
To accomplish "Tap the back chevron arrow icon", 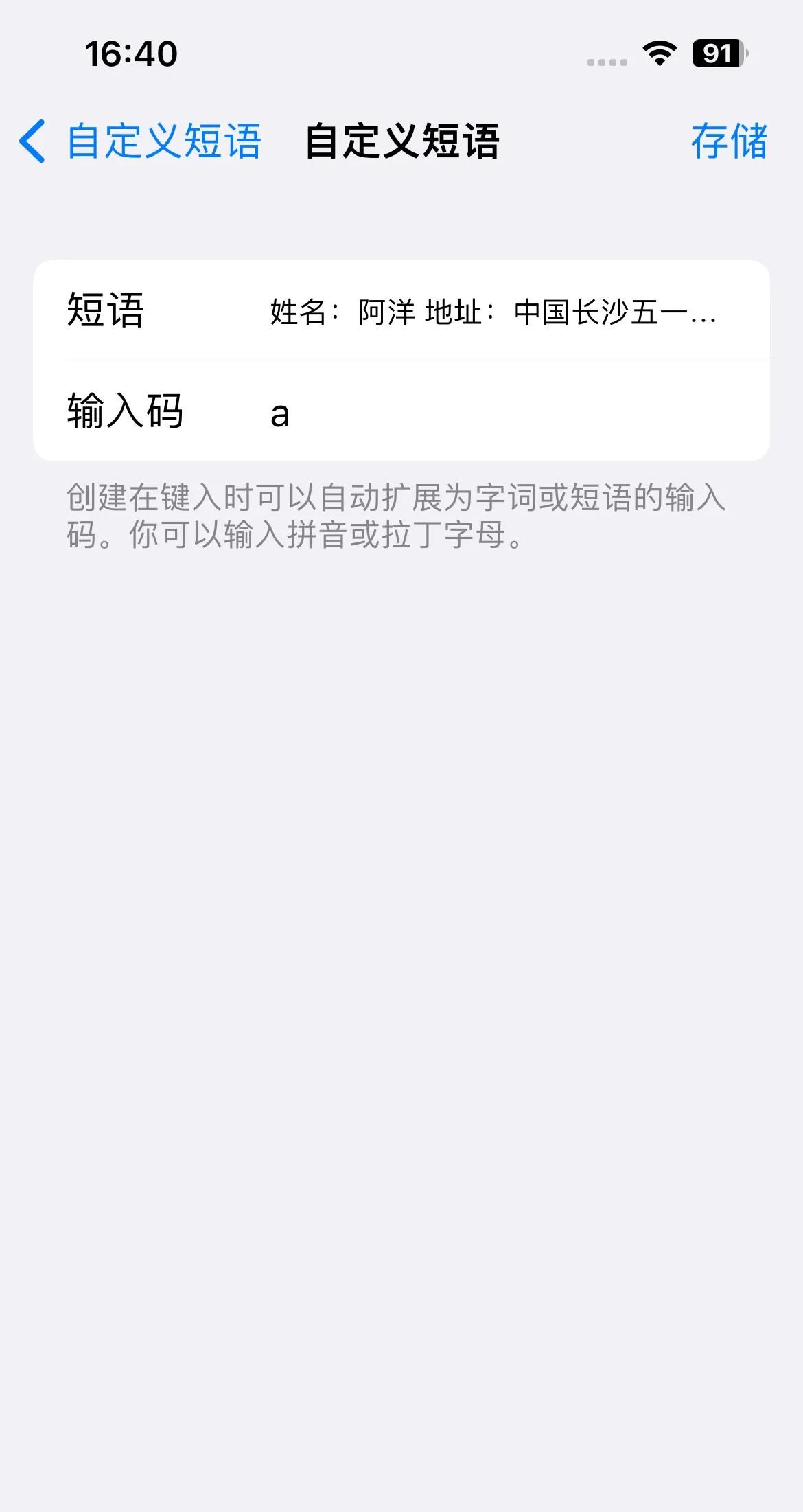I will pos(32,142).
